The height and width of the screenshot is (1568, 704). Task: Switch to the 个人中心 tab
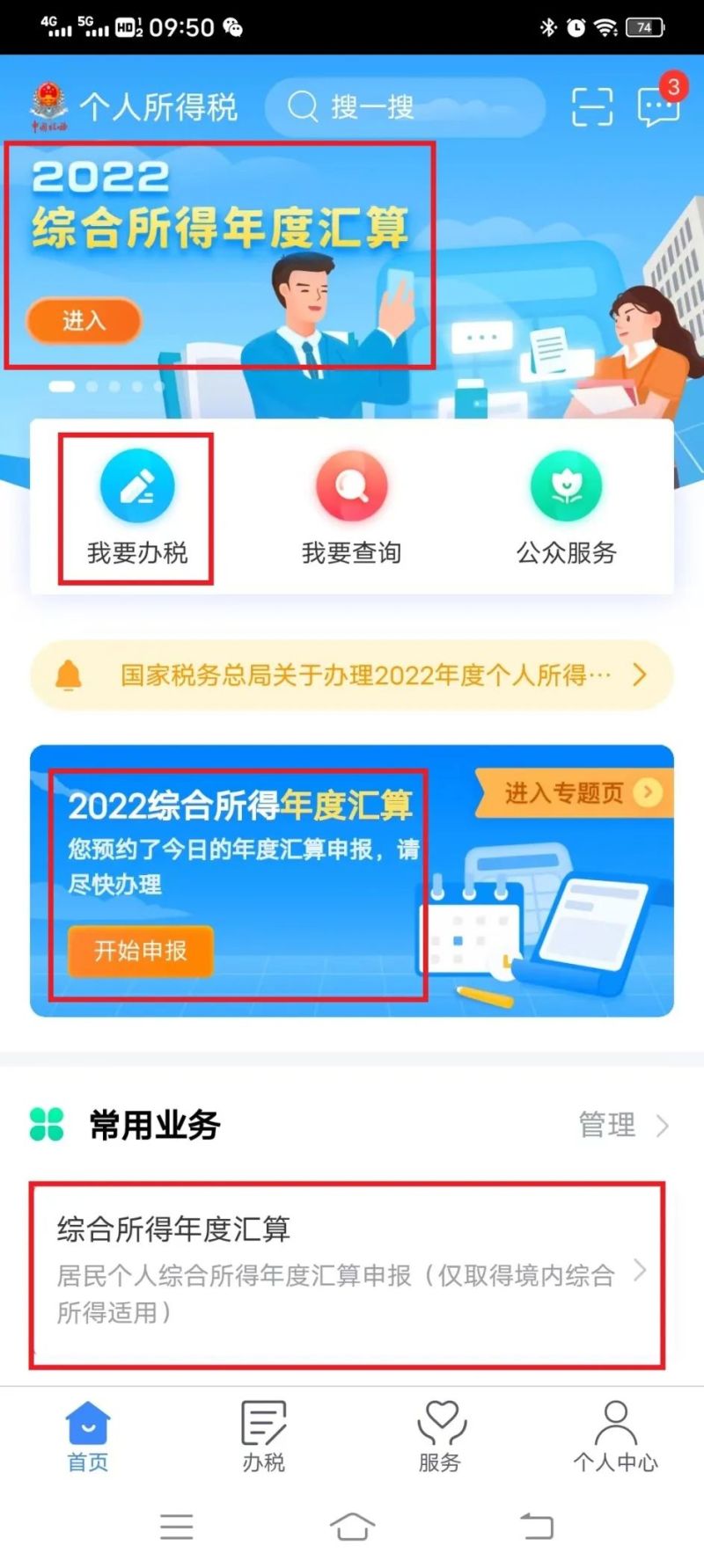coord(616,1436)
